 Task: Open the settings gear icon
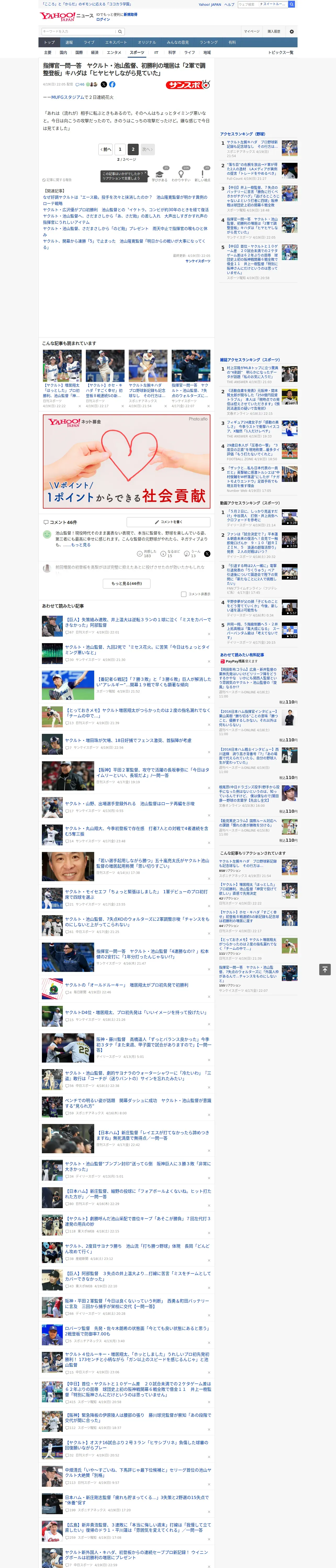point(292,32)
